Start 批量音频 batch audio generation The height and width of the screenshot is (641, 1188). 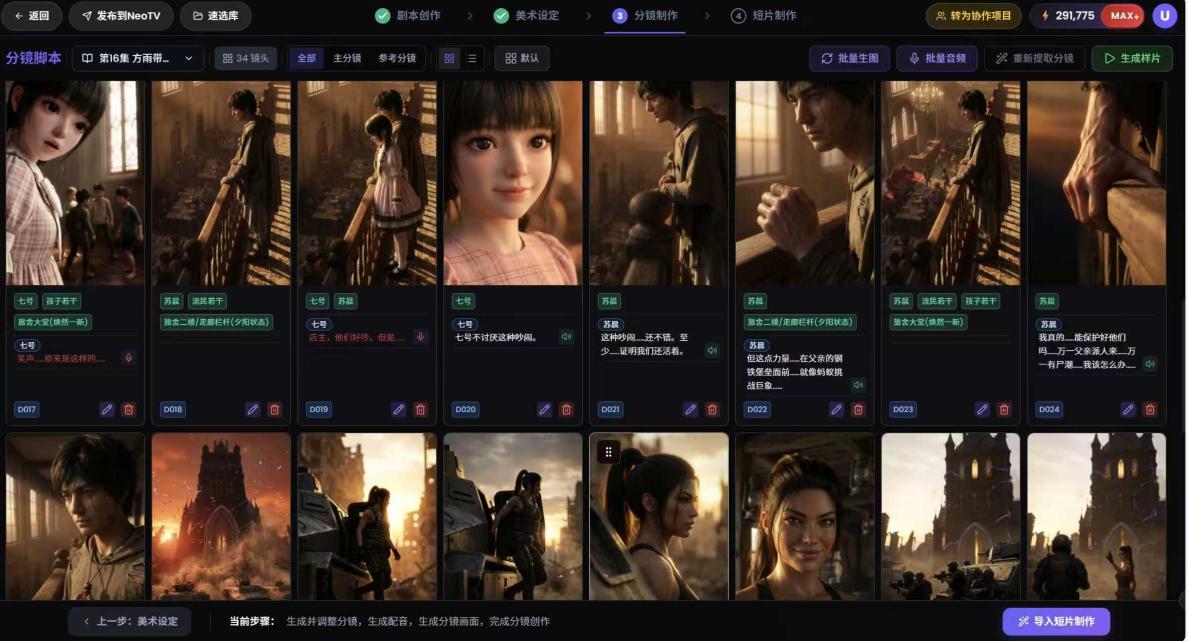pyautogui.click(x=936, y=58)
